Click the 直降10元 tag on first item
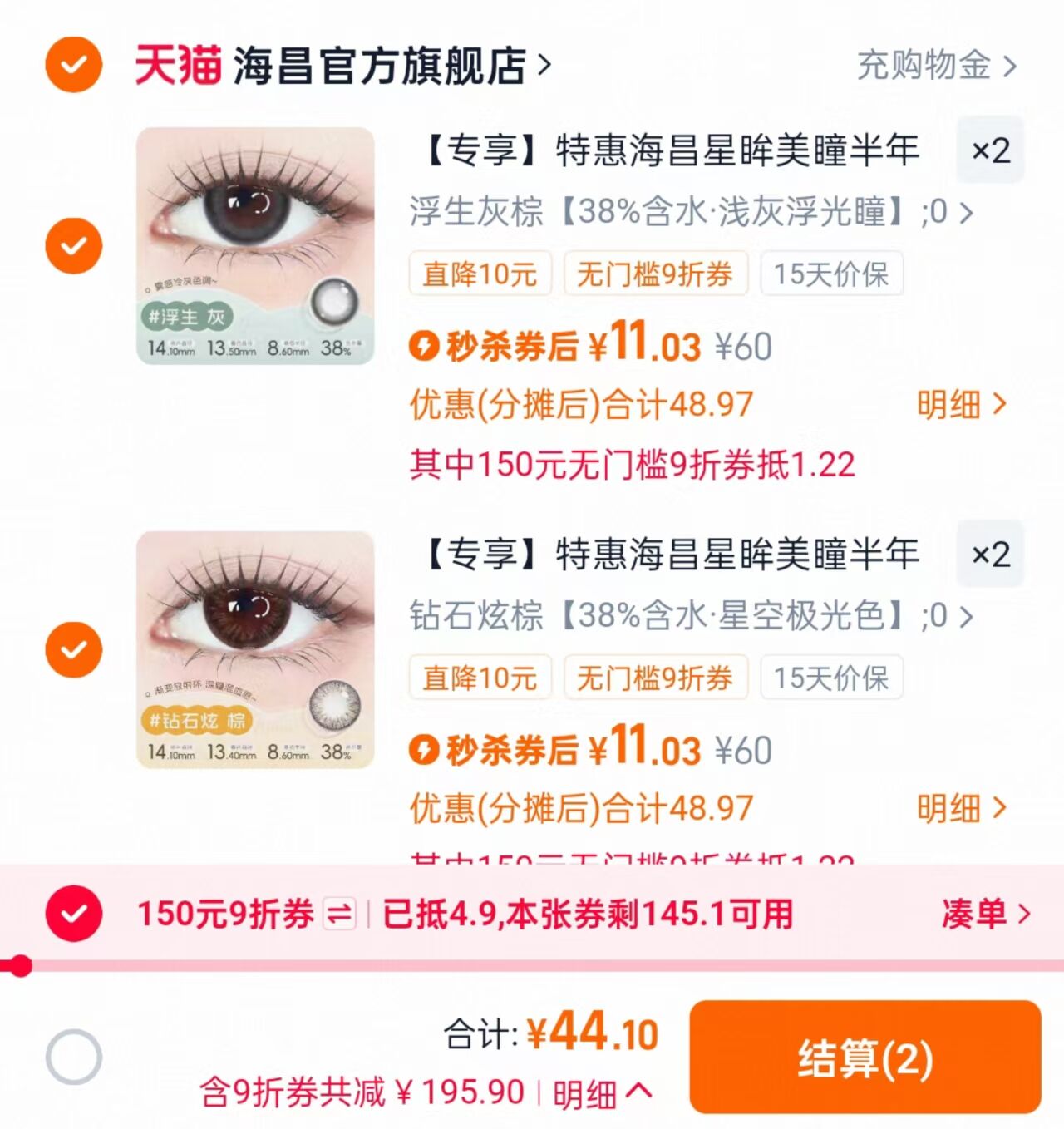This screenshot has width=1064, height=1129. tap(480, 274)
